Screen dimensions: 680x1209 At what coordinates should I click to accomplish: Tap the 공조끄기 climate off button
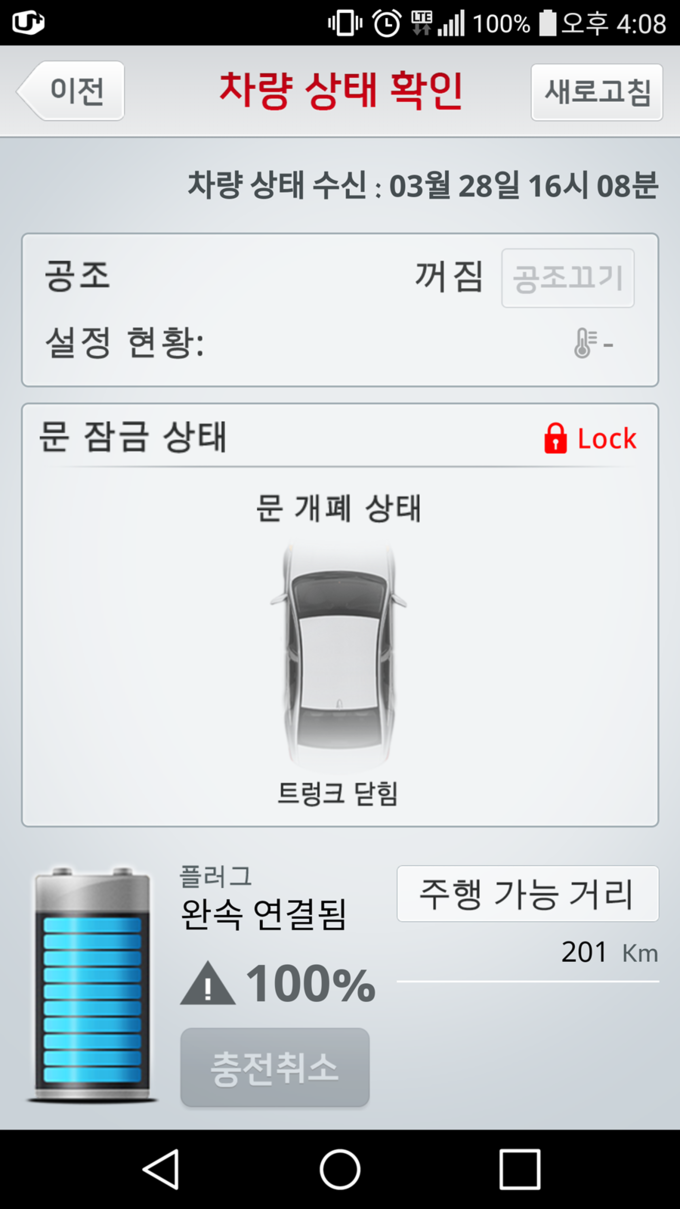[567, 278]
